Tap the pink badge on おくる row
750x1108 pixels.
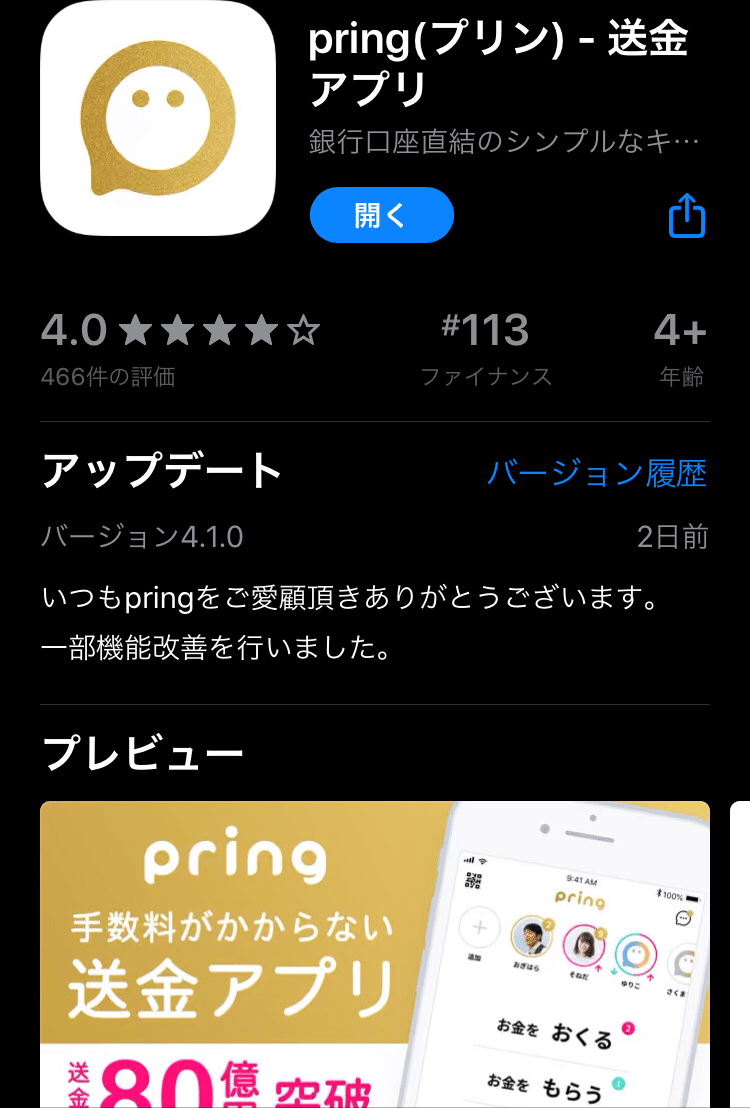628,1027
